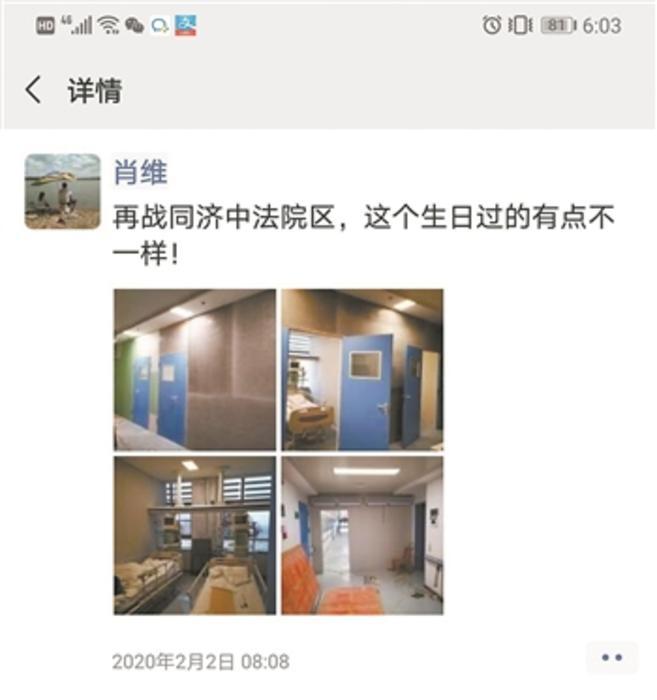This screenshot has height=700, width=657.
Task: Open photo of hospital beds by window
Action: (195, 536)
